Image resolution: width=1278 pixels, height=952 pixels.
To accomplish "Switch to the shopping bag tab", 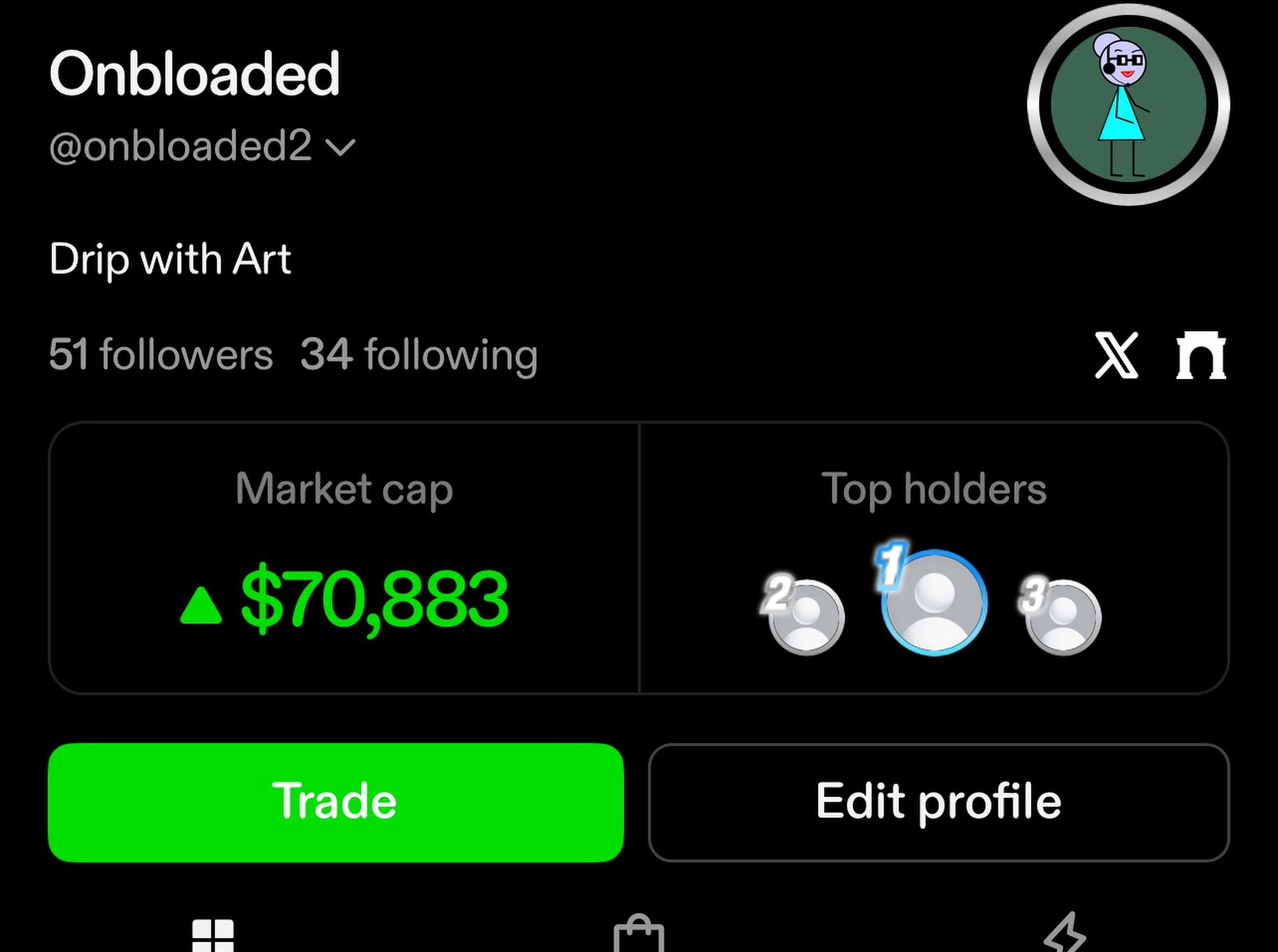I will click(638, 936).
